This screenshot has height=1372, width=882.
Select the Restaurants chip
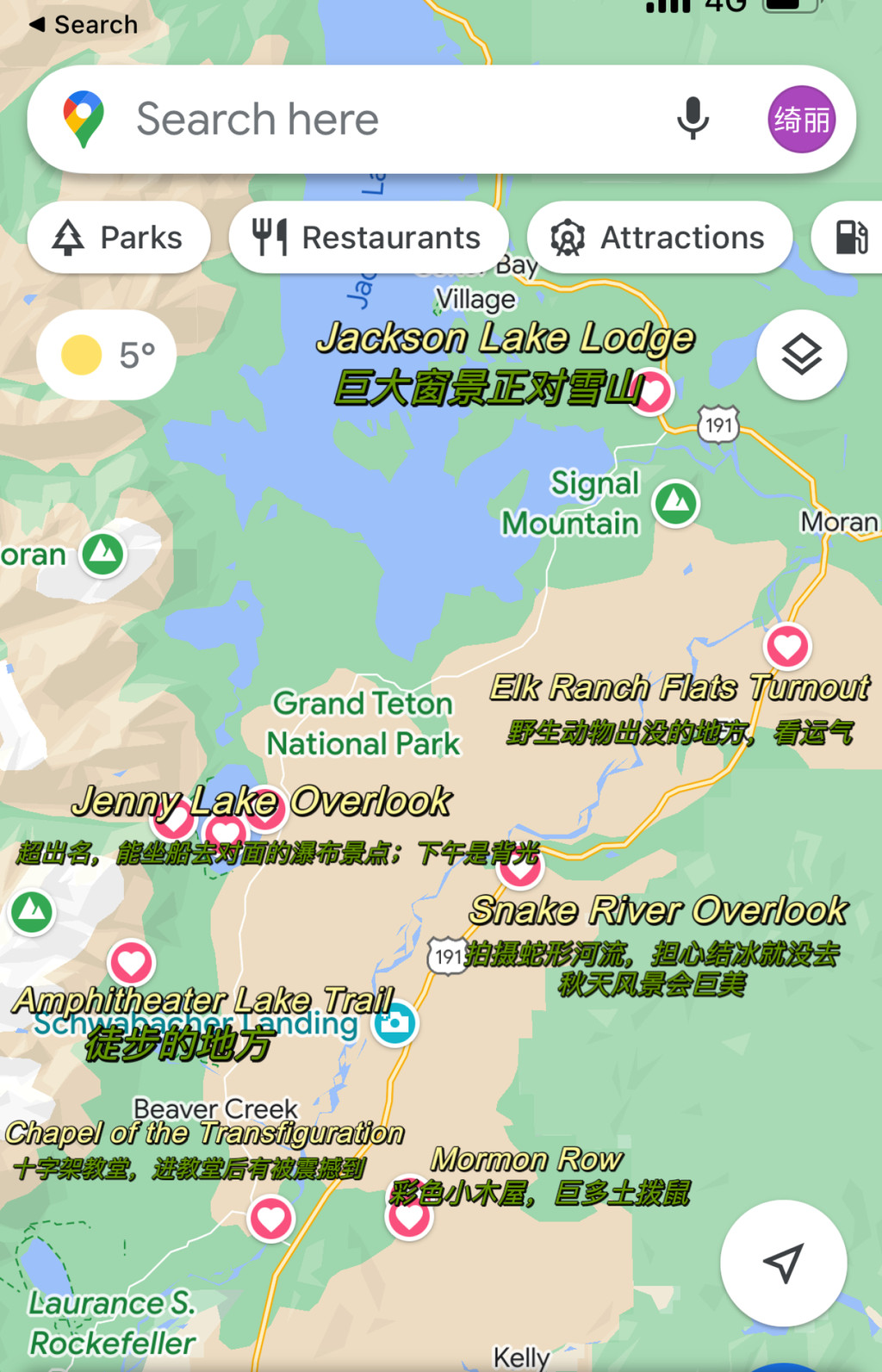coord(368,238)
